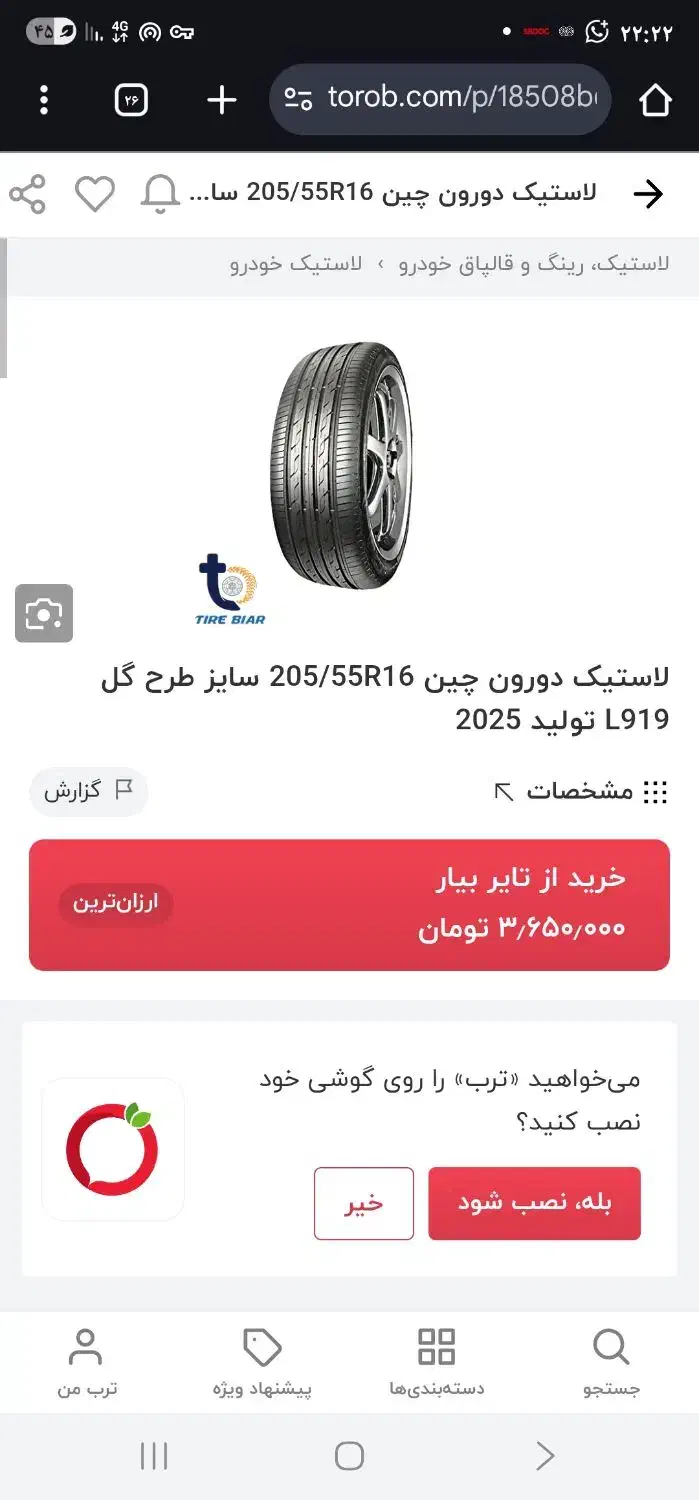Open the browser overflow menu
The image size is (699, 1500).
43,100
